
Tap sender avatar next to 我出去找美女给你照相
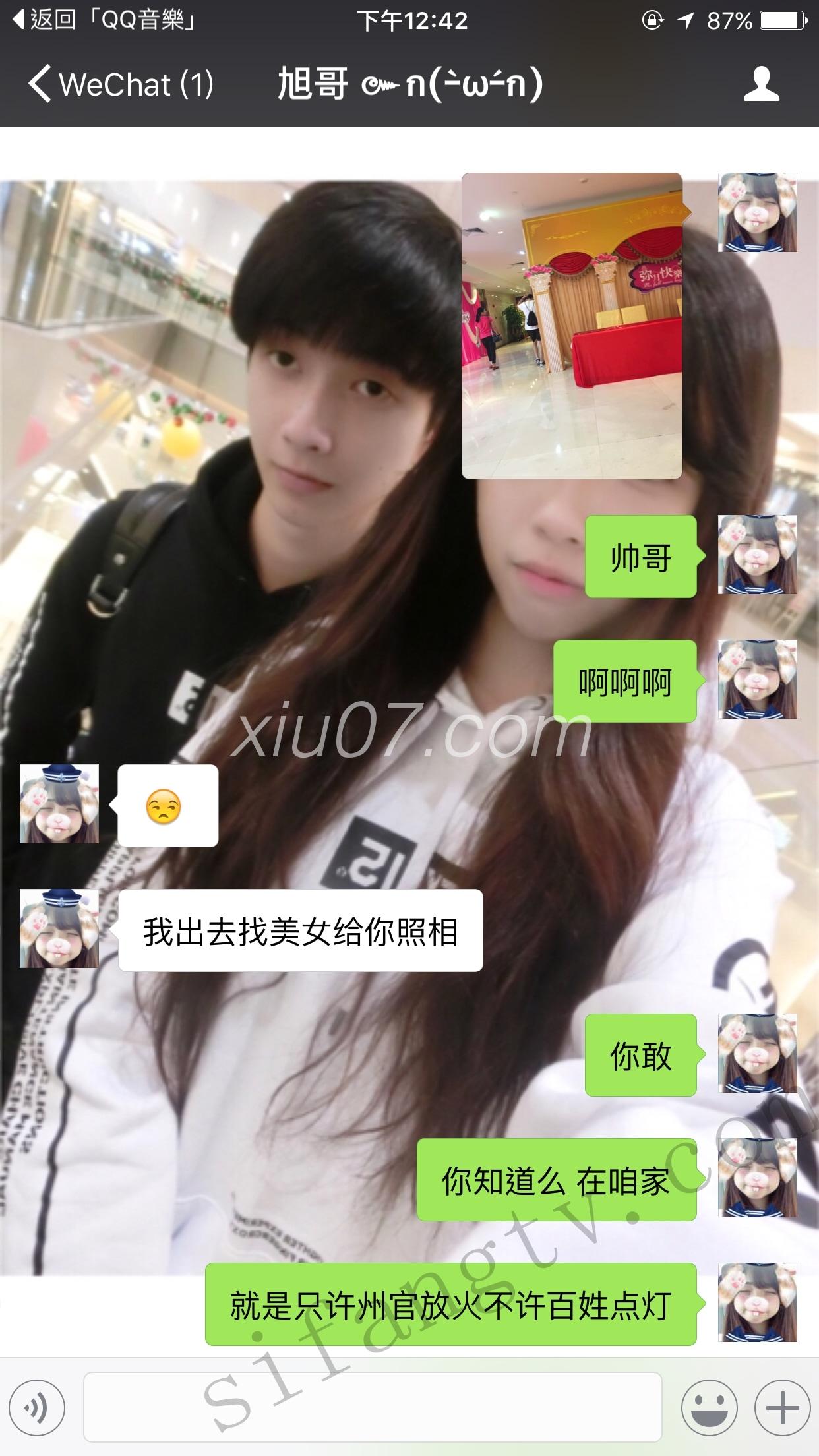(59, 928)
